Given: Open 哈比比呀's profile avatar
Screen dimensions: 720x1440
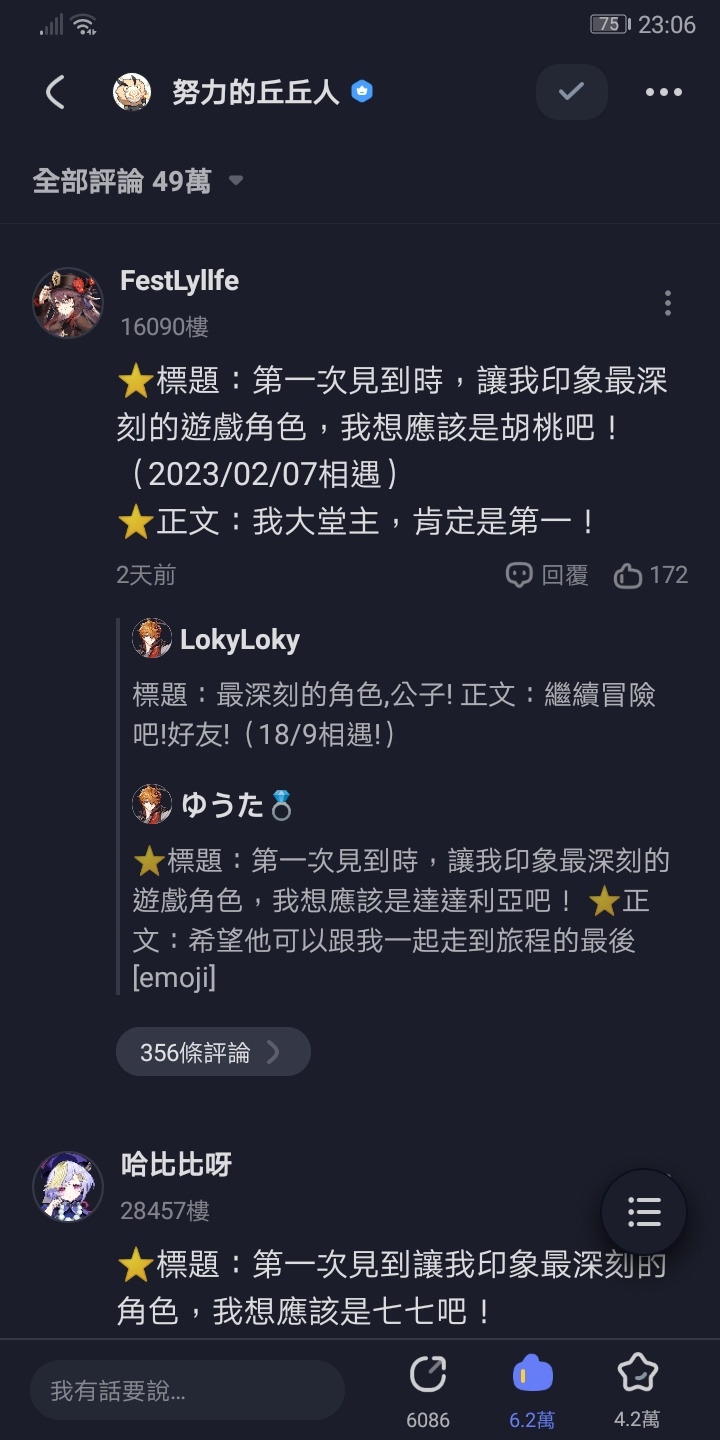Looking at the screenshot, I should [x=68, y=1186].
